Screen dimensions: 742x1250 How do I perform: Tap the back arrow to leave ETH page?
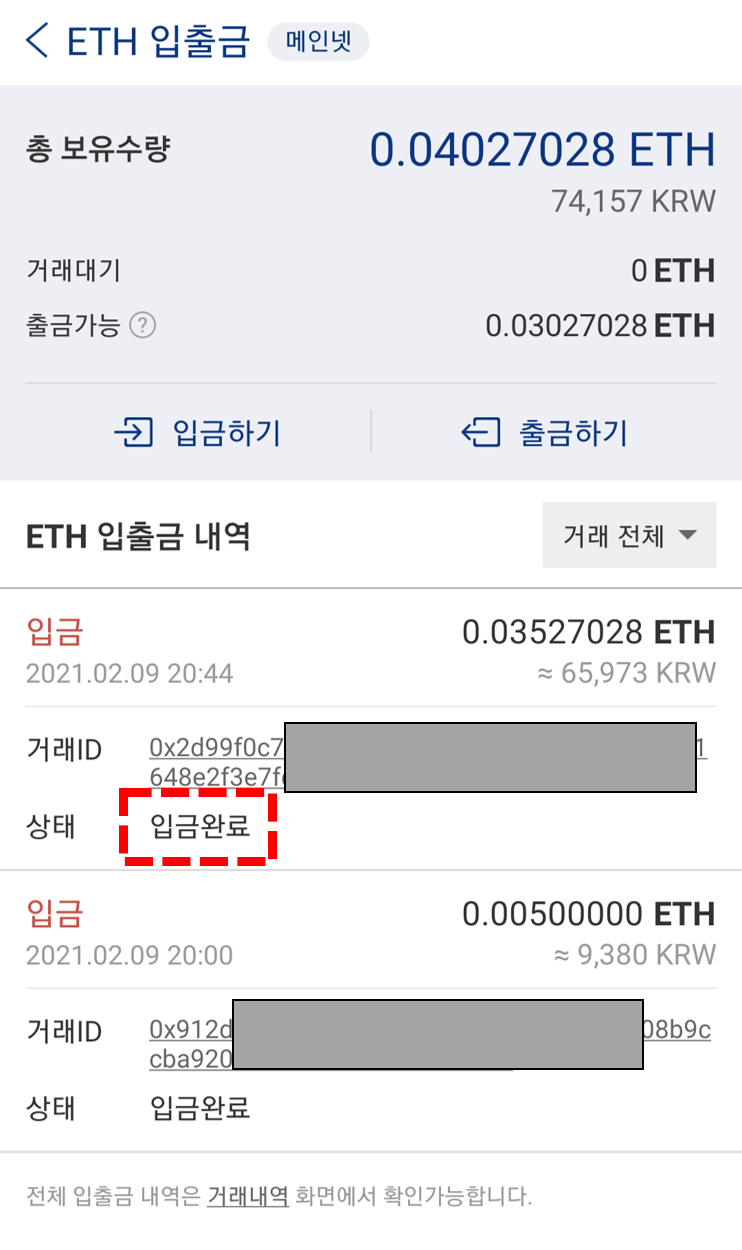[x=37, y=42]
